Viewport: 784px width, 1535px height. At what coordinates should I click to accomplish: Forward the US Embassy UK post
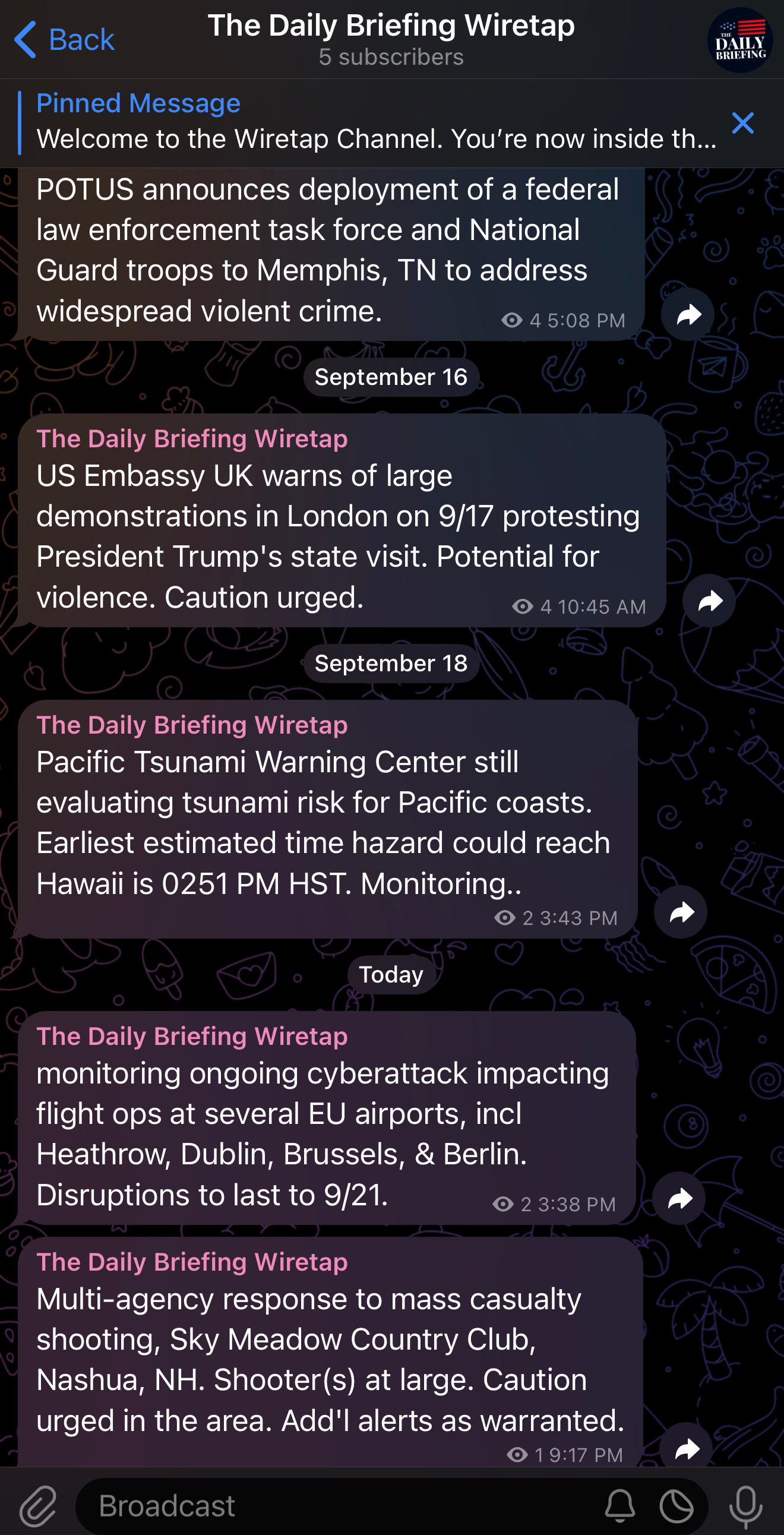click(x=709, y=601)
